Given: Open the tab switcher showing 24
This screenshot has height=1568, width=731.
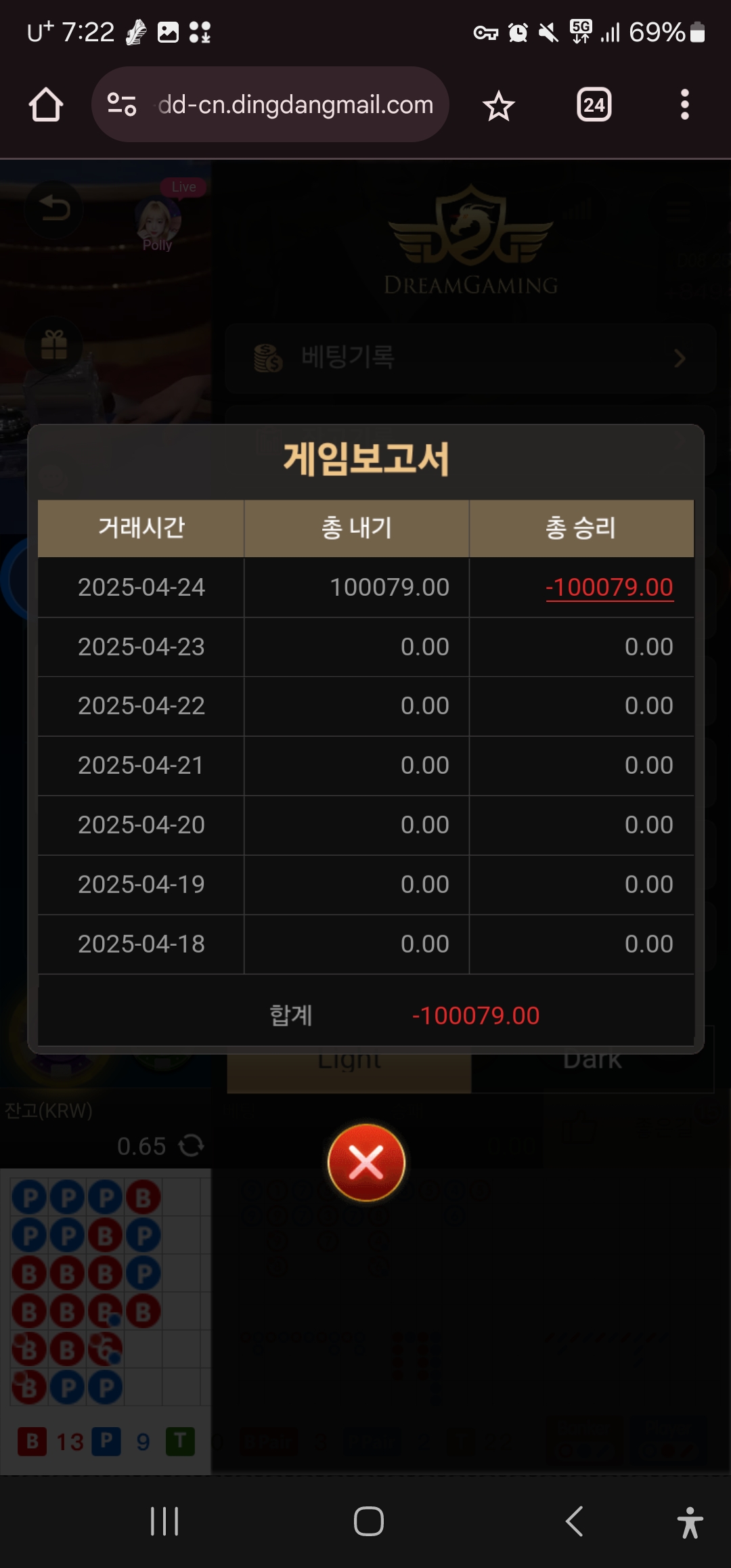Looking at the screenshot, I should 594,105.
